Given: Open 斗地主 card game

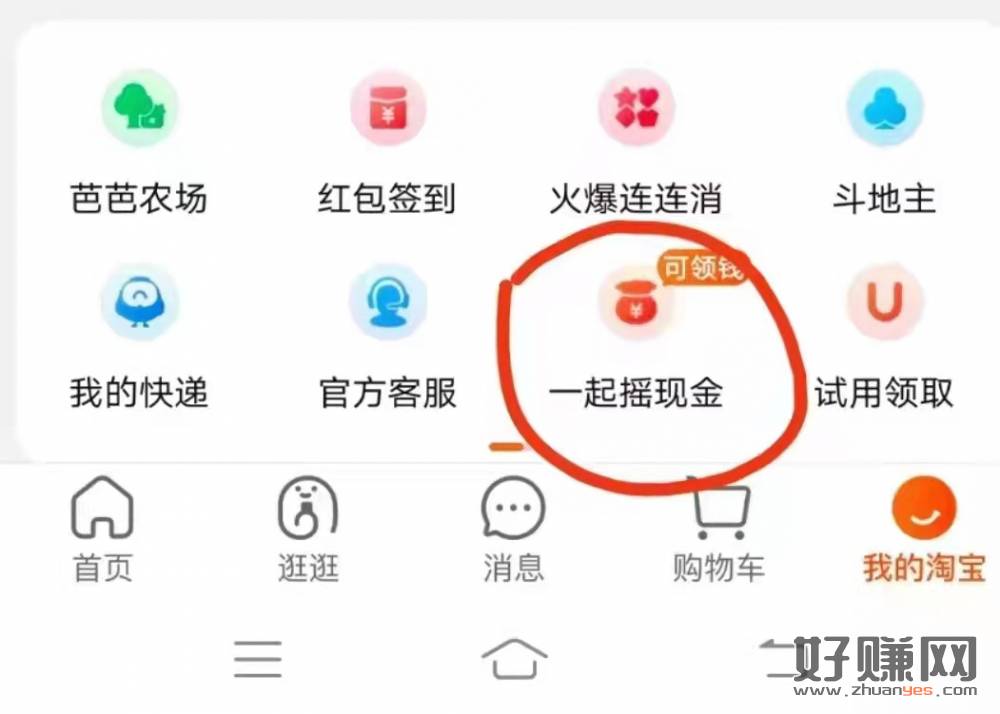Looking at the screenshot, I should (883, 108).
